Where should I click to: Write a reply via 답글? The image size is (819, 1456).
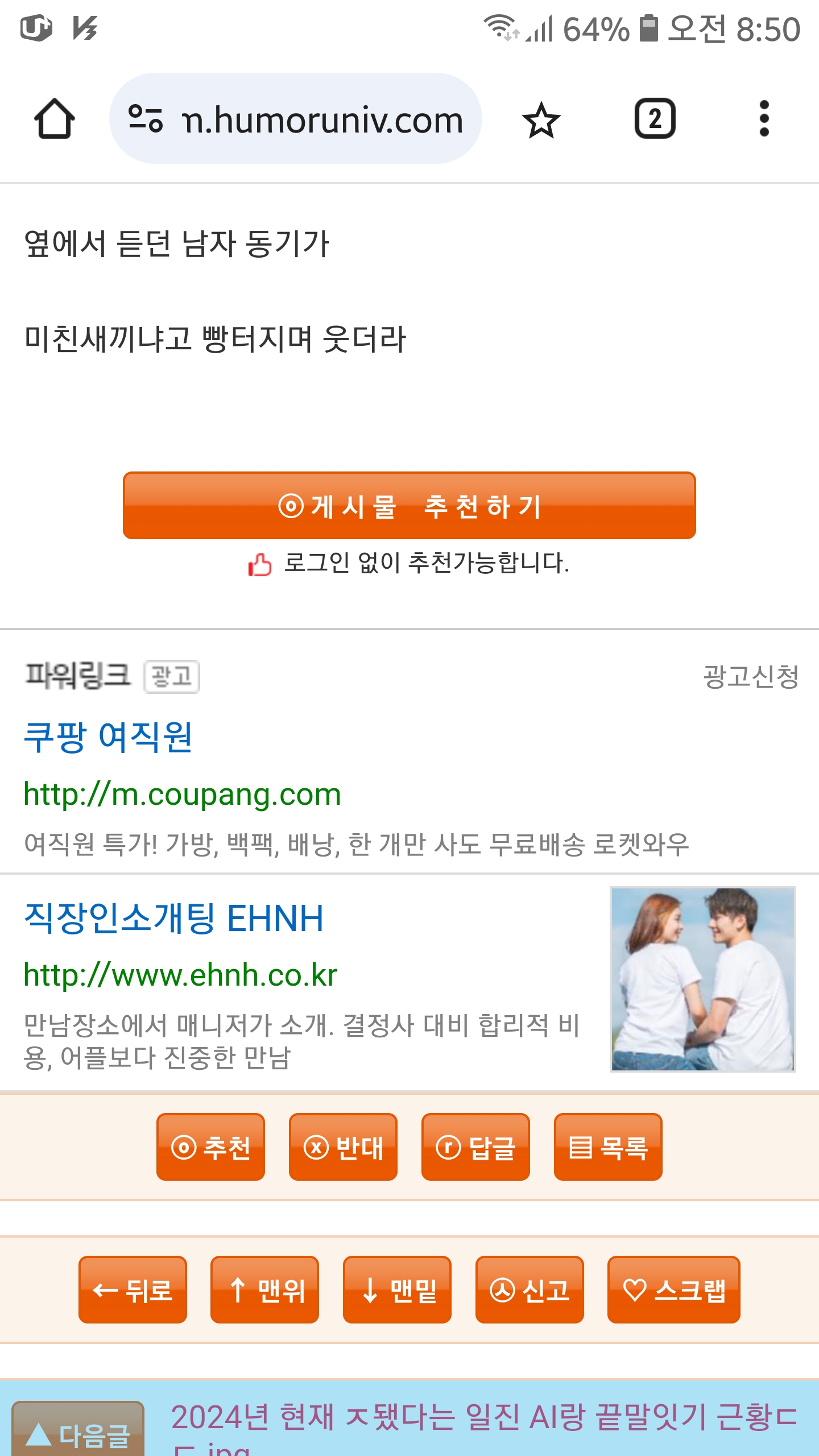point(475,1147)
